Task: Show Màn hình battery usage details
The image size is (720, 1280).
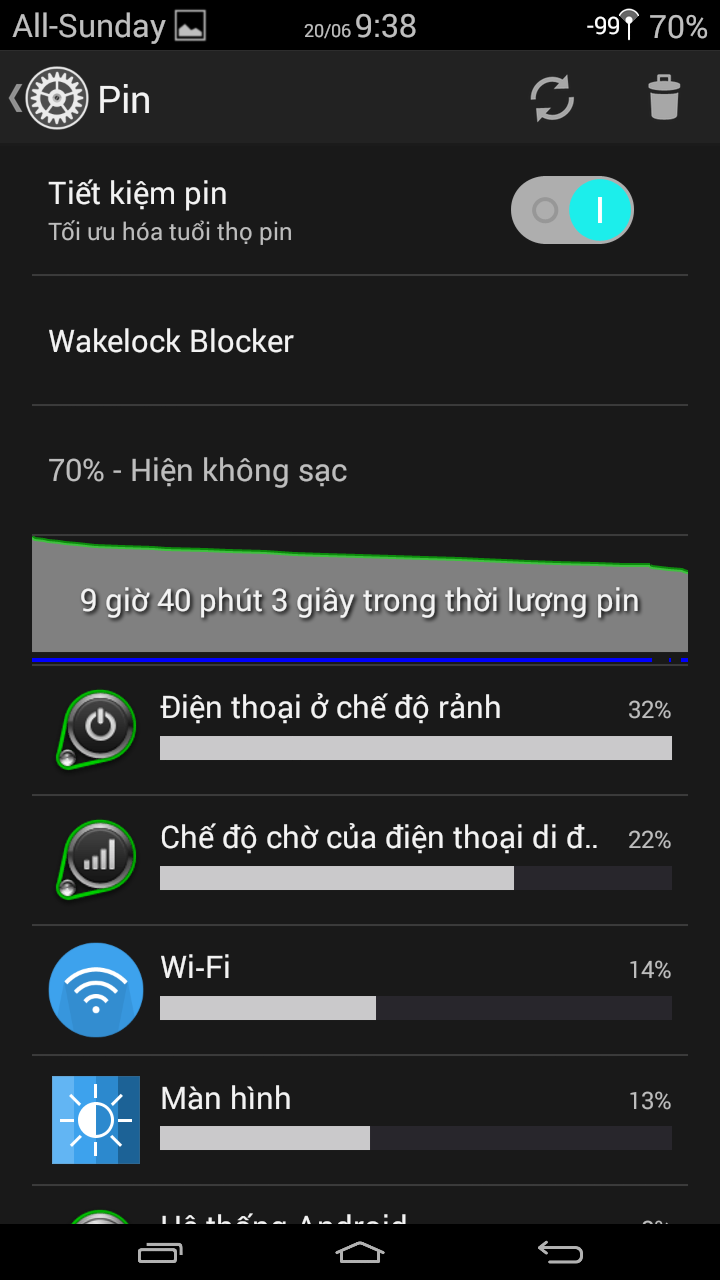Action: 360,1120
